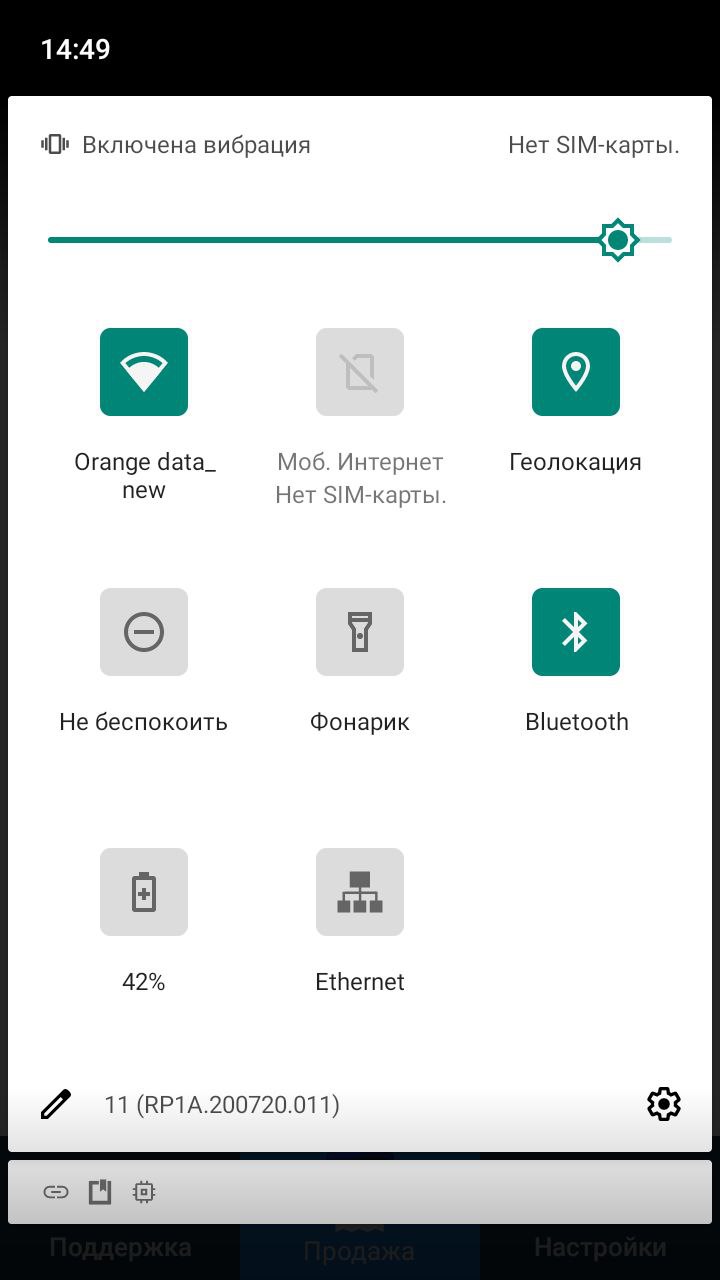Image resolution: width=720 pixels, height=1280 pixels.
Task: Switch off Bluetooth tile
Action: click(x=576, y=632)
